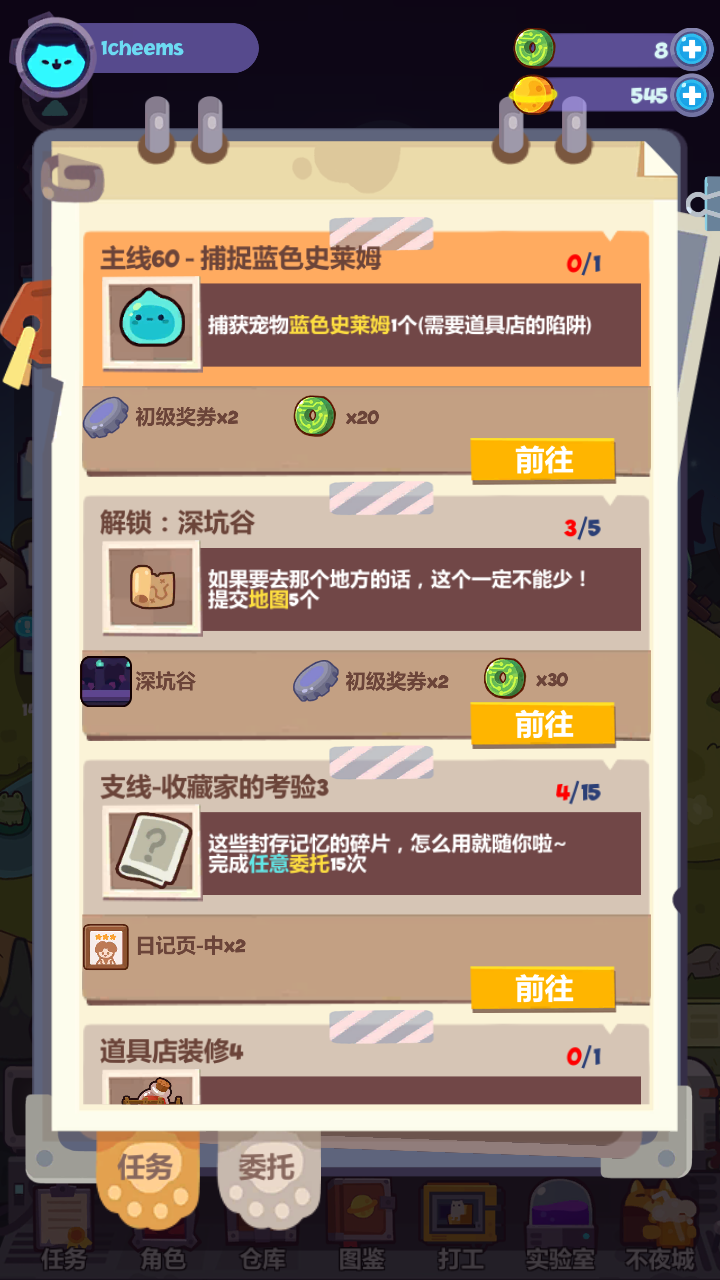The height and width of the screenshot is (1280, 720).
Task: Switch to the 委托 tab
Action: (268, 1167)
